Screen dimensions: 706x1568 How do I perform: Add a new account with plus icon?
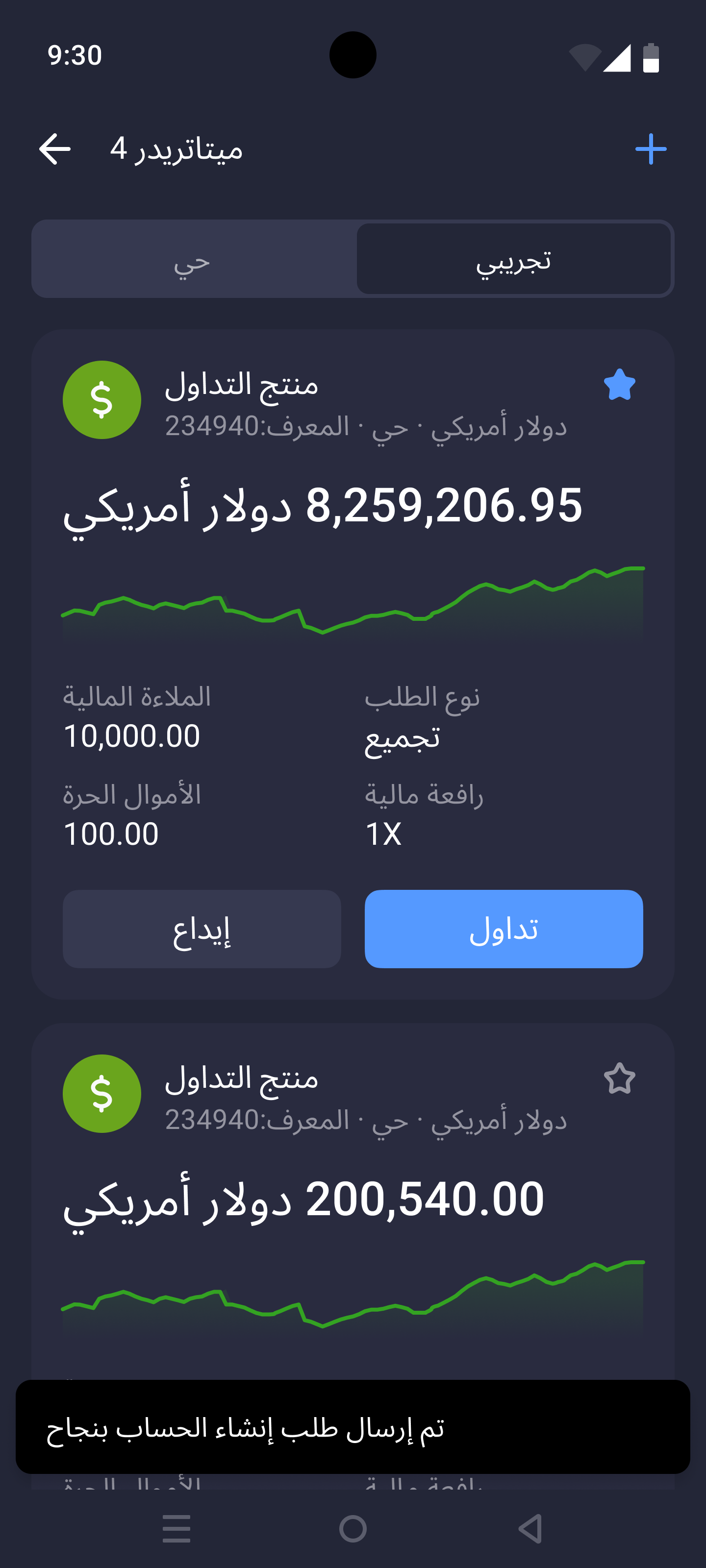point(650,149)
